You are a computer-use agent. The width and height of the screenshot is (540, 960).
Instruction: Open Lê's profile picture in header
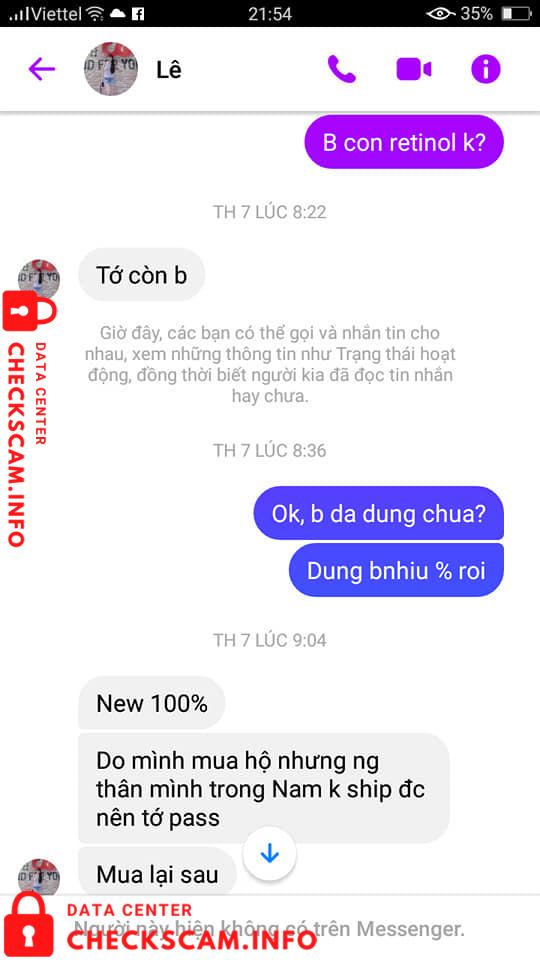point(110,69)
